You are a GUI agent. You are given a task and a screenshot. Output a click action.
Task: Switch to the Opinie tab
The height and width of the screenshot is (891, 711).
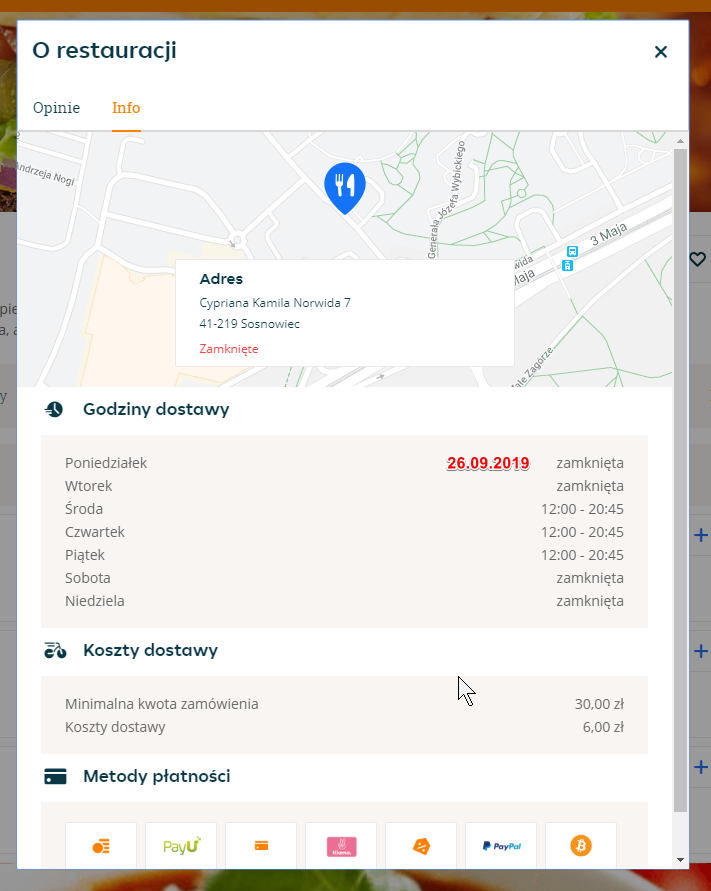point(56,108)
